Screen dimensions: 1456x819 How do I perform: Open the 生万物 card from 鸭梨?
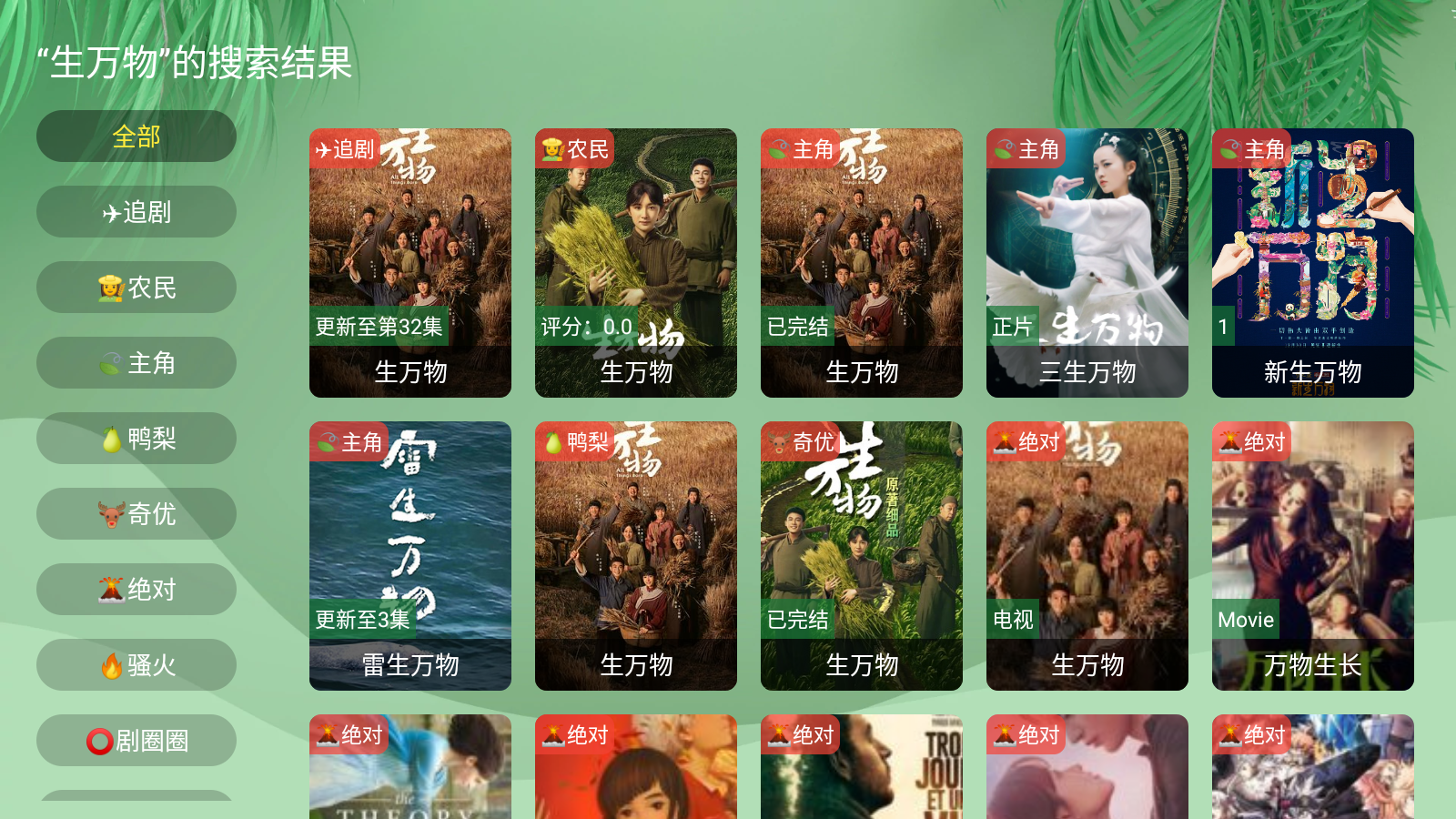(x=636, y=556)
